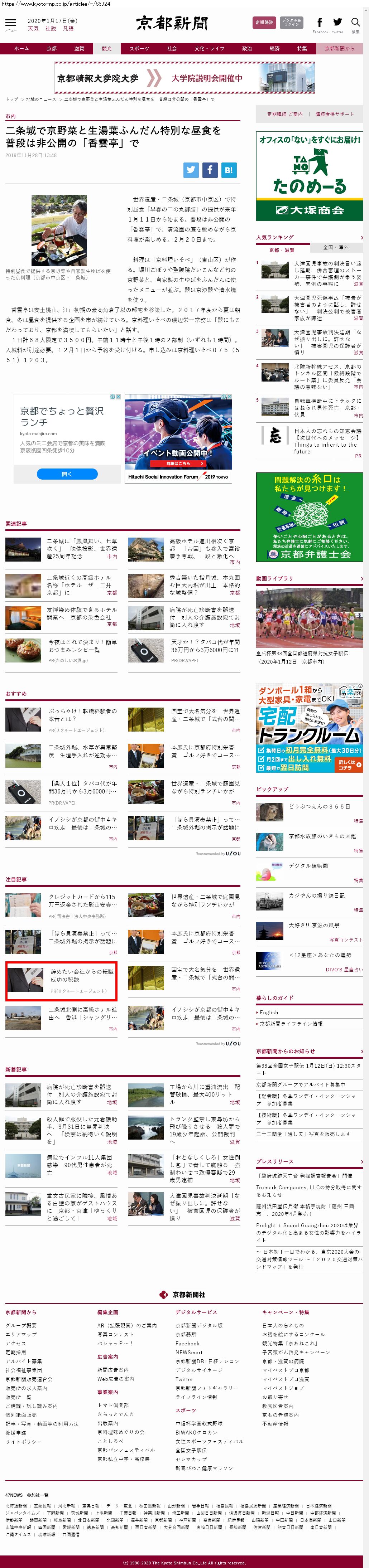Image resolution: width=369 pixels, height=1568 pixels.
Task: Switch to the 滋賀 navigation tab
Action: (79, 49)
